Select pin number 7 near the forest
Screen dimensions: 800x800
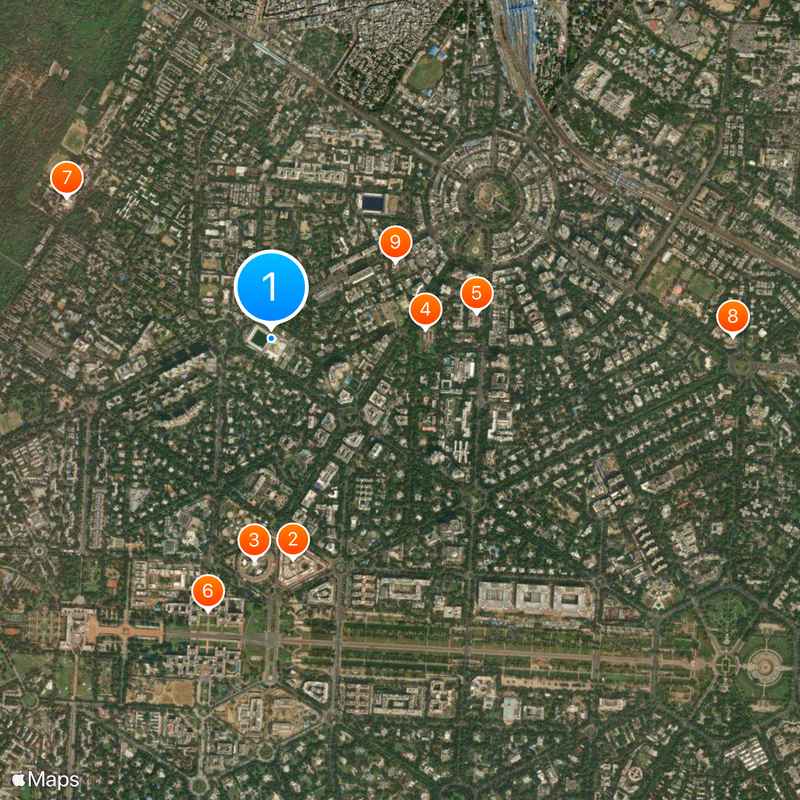tap(66, 178)
